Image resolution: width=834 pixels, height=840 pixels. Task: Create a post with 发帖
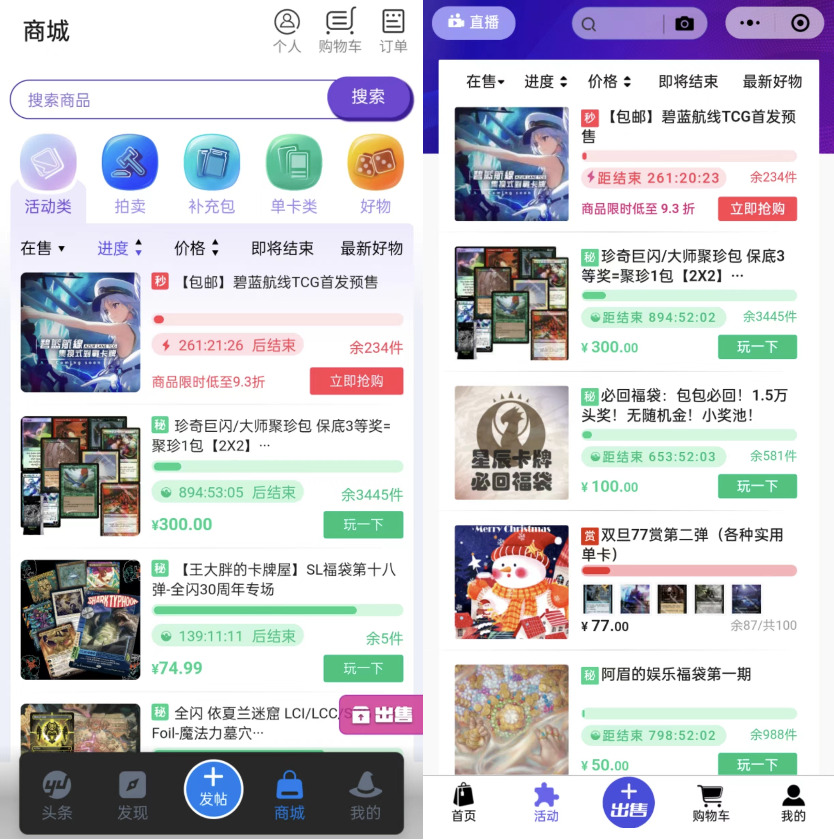(x=213, y=788)
